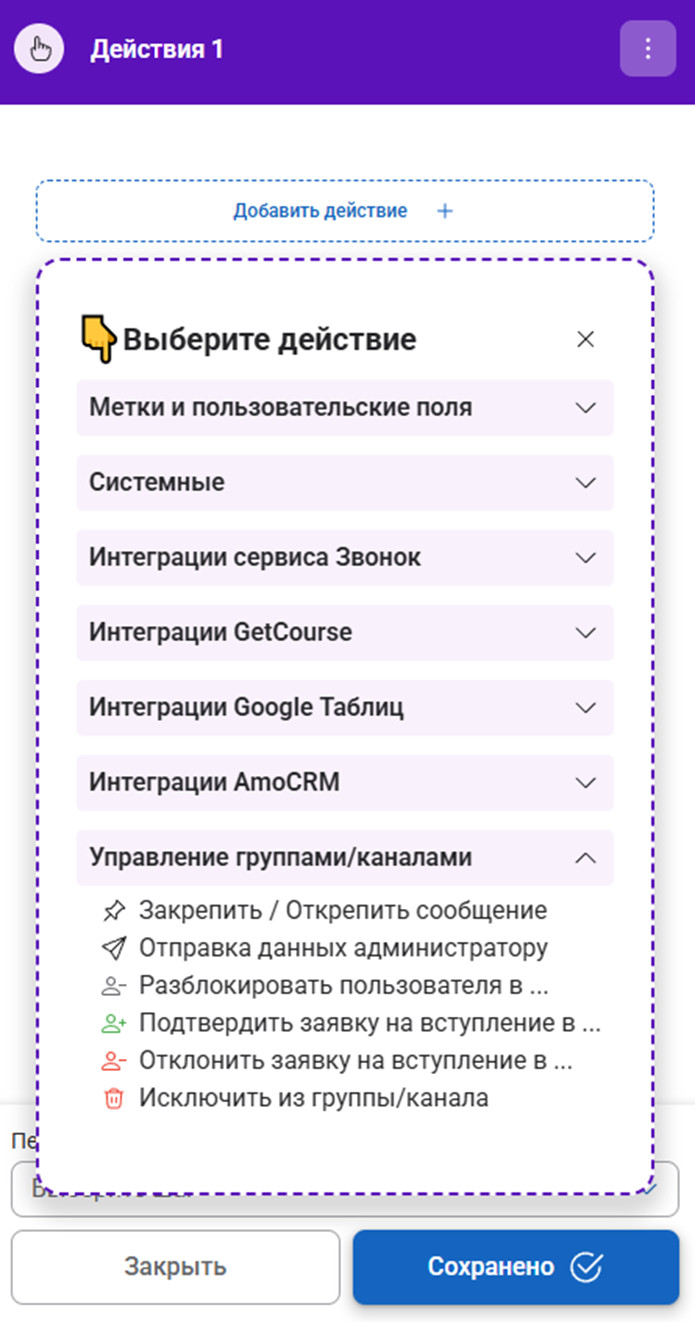Select Отклонить заявку на вступление action
The width and height of the screenshot is (695, 1322).
pyautogui.click(x=355, y=1060)
